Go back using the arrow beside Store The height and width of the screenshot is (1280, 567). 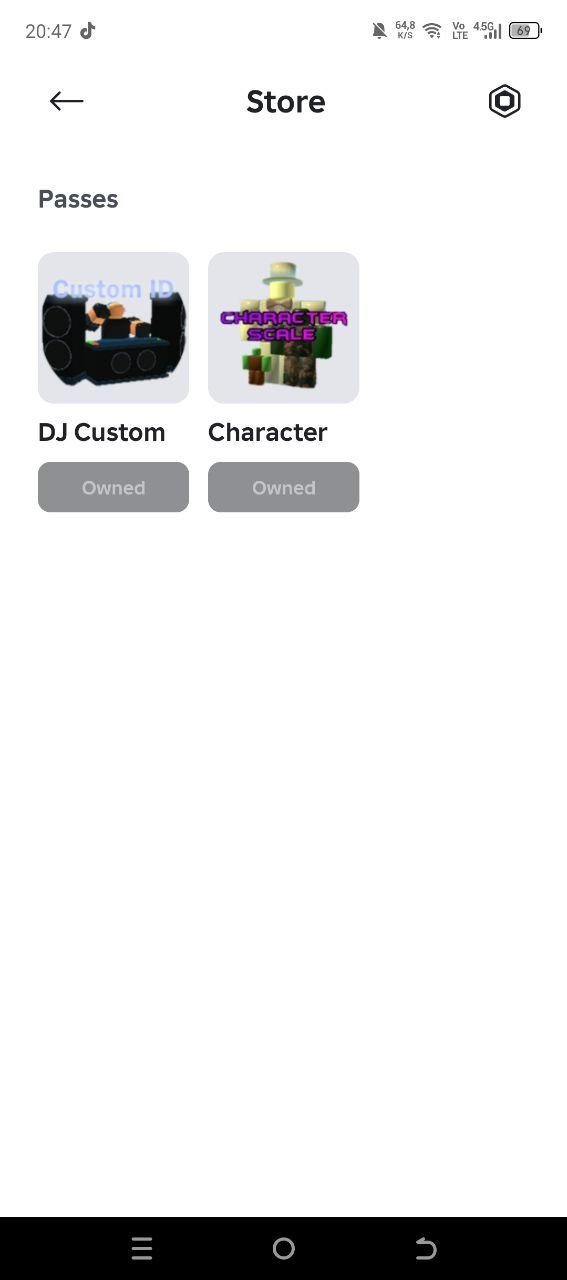coord(66,101)
